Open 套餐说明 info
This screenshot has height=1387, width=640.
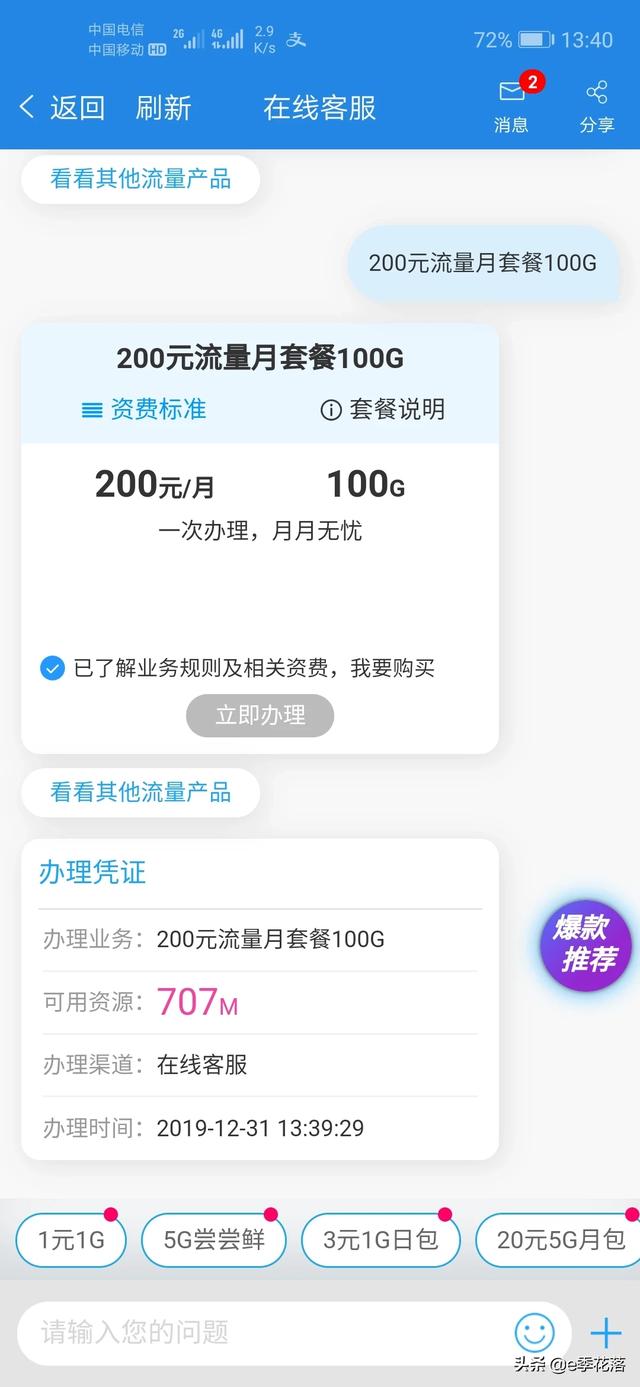(383, 409)
